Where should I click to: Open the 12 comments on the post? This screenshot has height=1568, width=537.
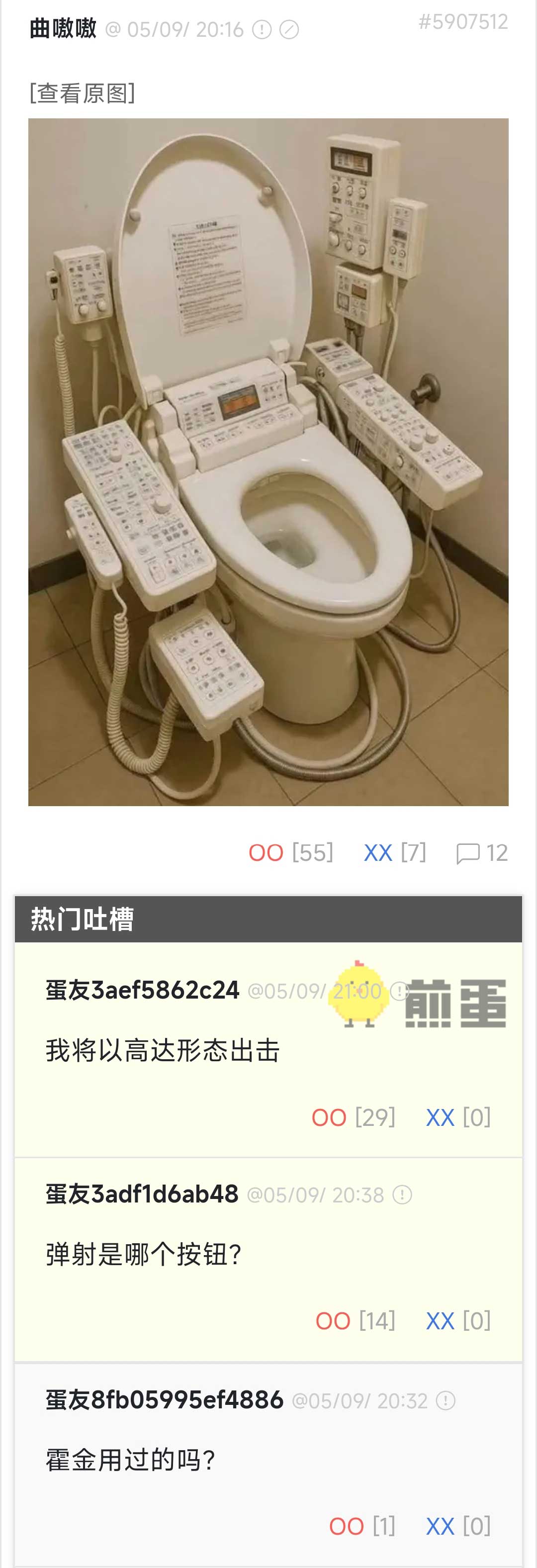482,853
